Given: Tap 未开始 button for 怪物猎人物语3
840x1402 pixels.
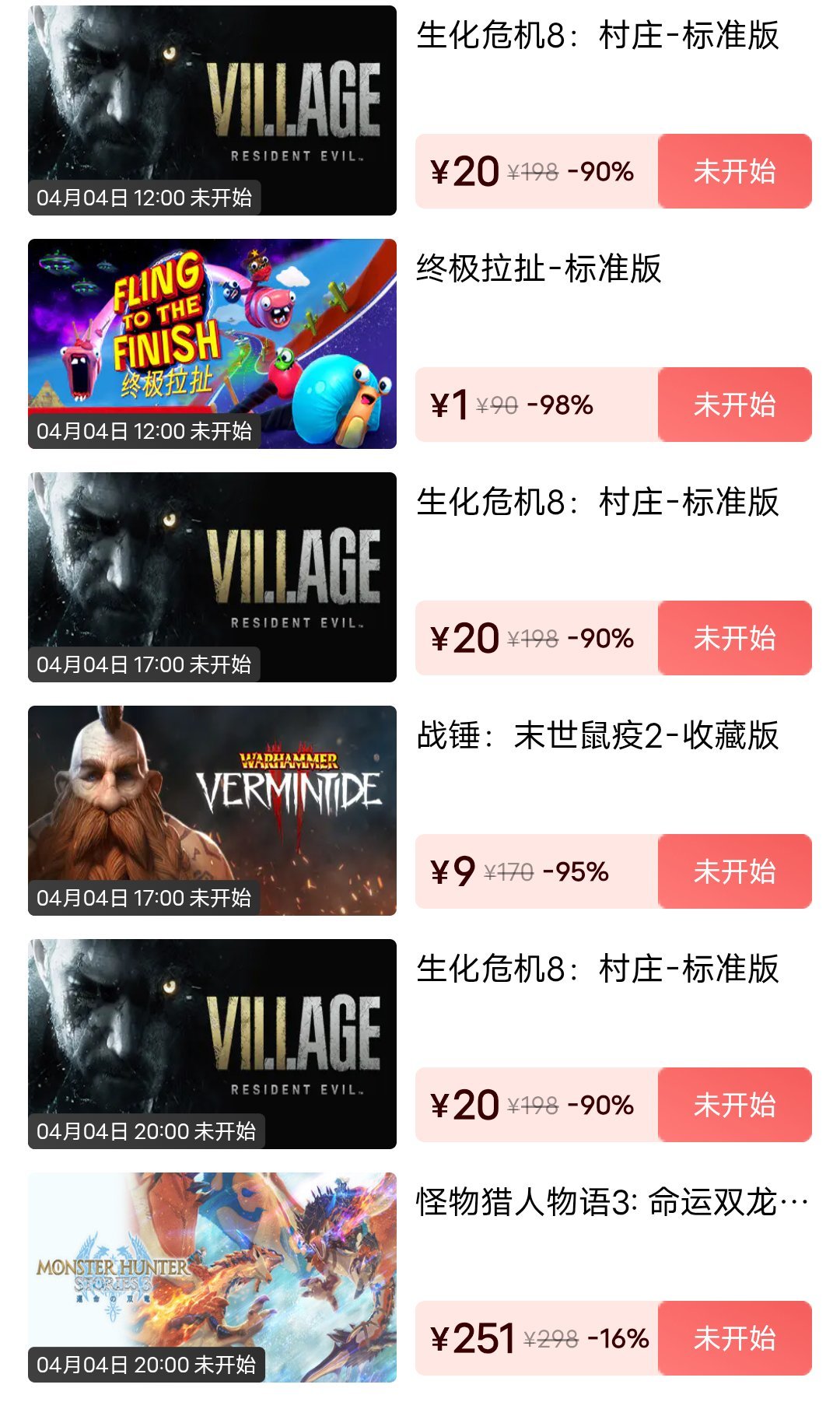Looking at the screenshot, I should coord(734,1338).
